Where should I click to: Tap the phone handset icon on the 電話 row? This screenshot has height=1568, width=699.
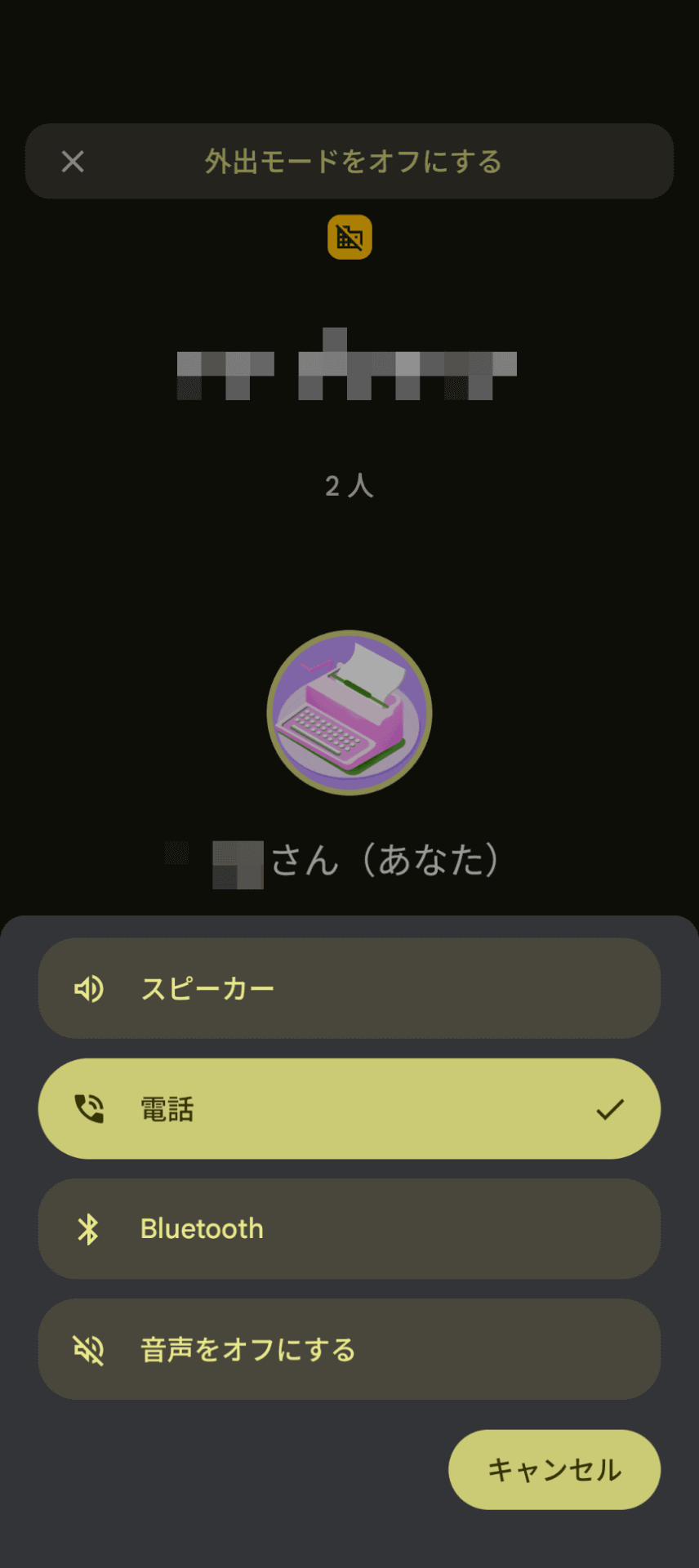89,1107
